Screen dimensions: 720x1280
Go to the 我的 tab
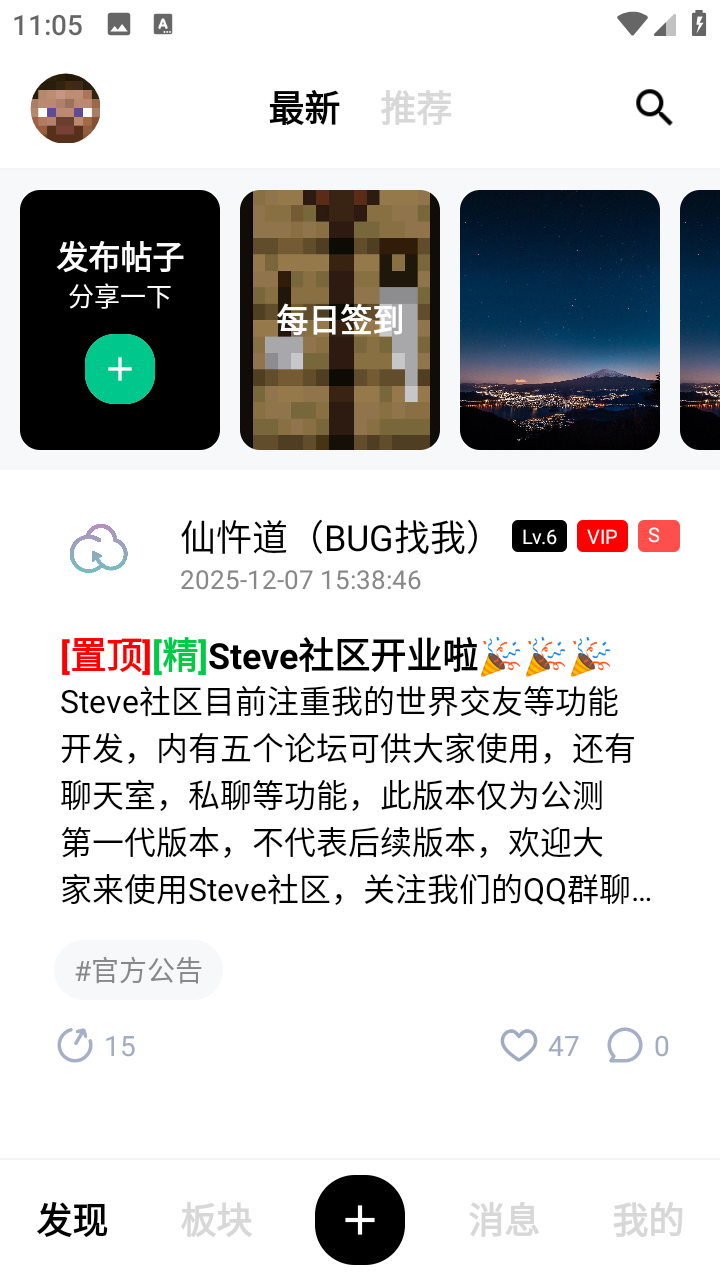coord(648,1220)
